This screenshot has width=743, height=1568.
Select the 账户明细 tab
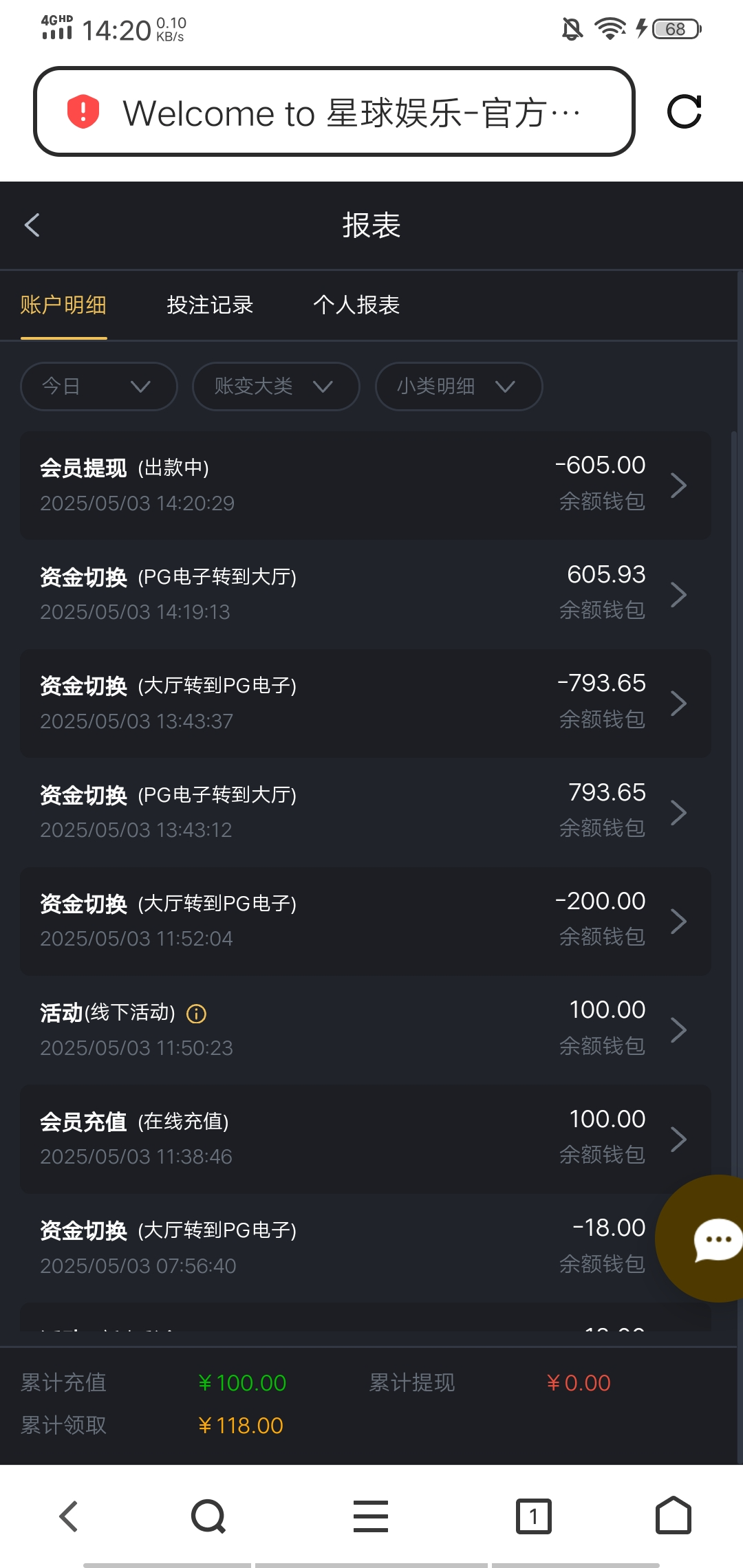pyautogui.click(x=63, y=305)
